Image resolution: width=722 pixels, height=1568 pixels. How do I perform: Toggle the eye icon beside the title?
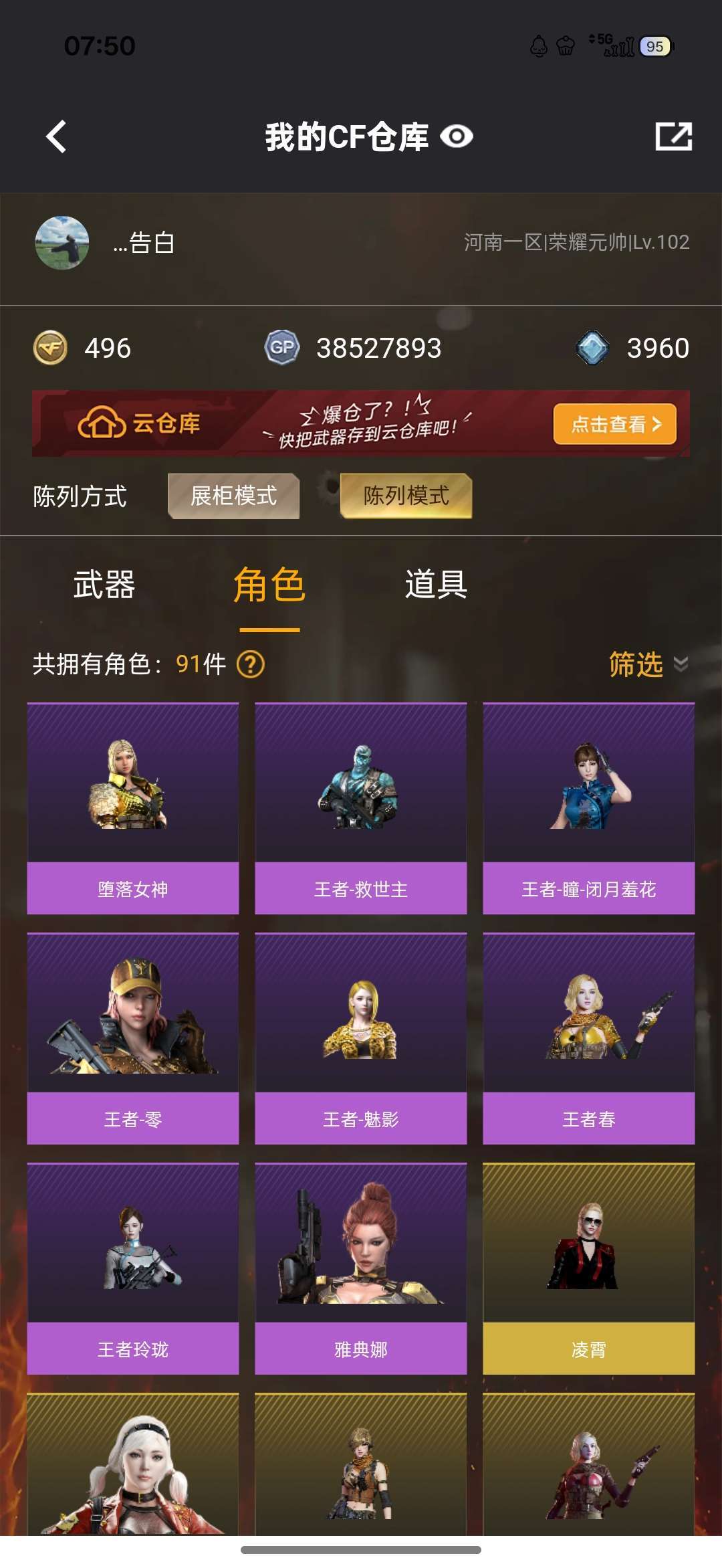[457, 136]
